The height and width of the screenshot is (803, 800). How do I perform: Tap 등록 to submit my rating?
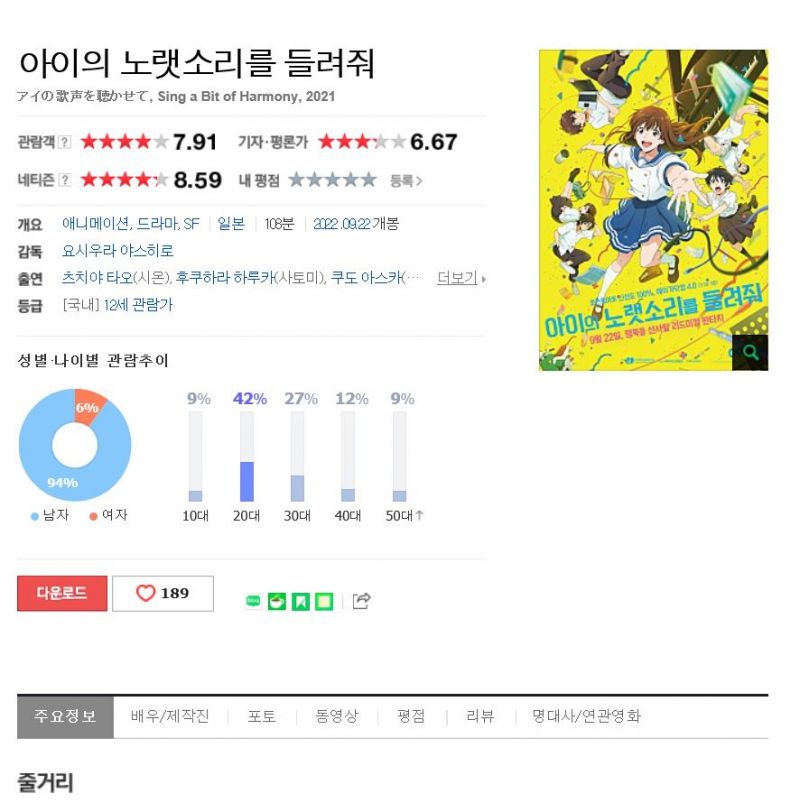(405, 181)
